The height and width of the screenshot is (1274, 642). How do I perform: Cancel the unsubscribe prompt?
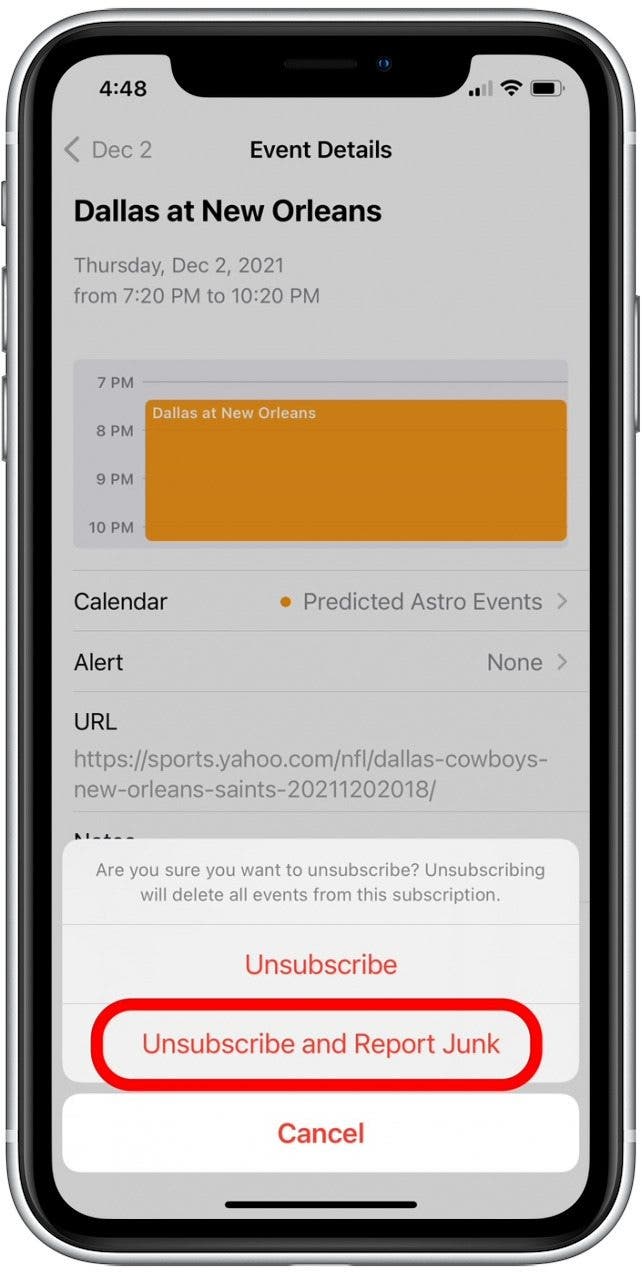coord(321,1133)
